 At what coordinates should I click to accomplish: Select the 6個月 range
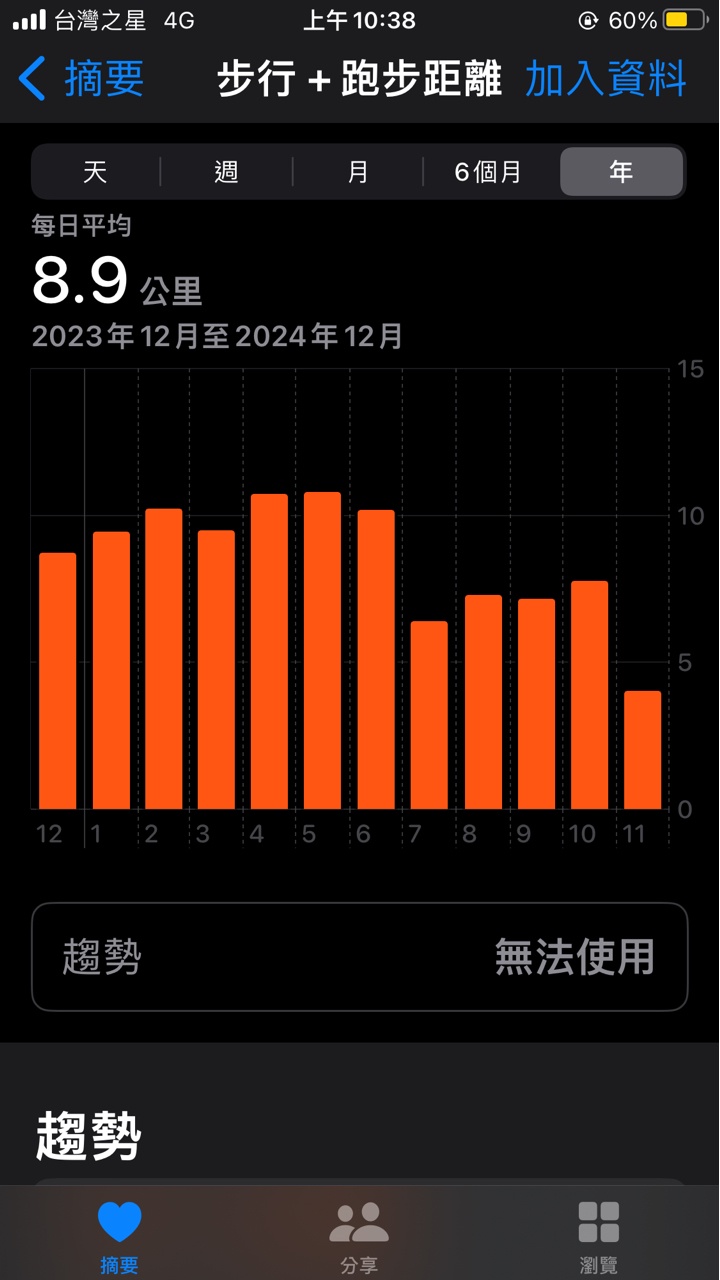[489, 172]
